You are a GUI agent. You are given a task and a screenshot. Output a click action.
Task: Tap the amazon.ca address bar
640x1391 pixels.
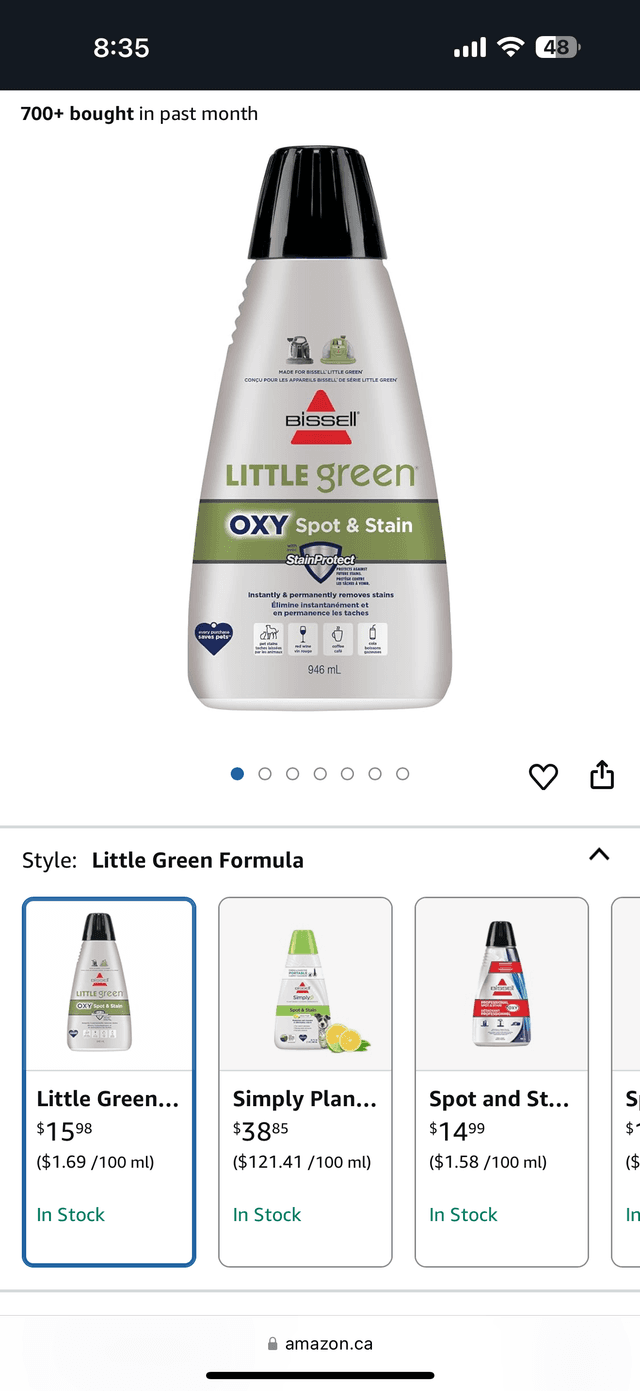coord(320,1344)
